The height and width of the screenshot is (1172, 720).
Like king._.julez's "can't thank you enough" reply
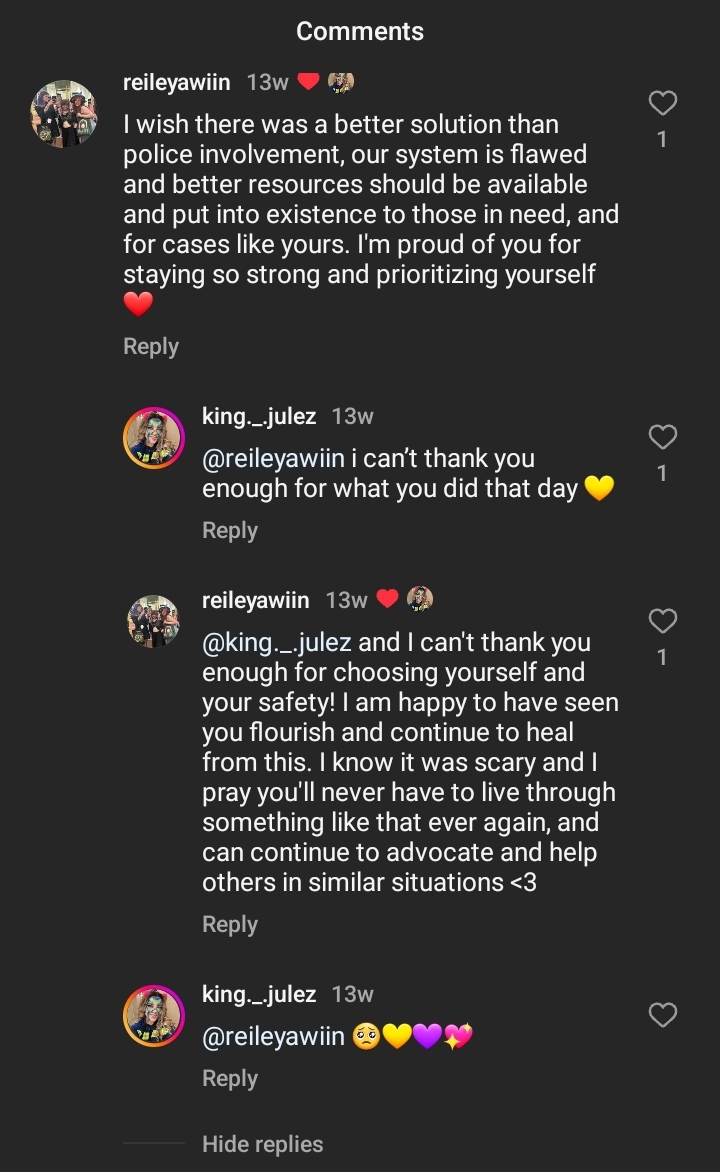coord(662,437)
